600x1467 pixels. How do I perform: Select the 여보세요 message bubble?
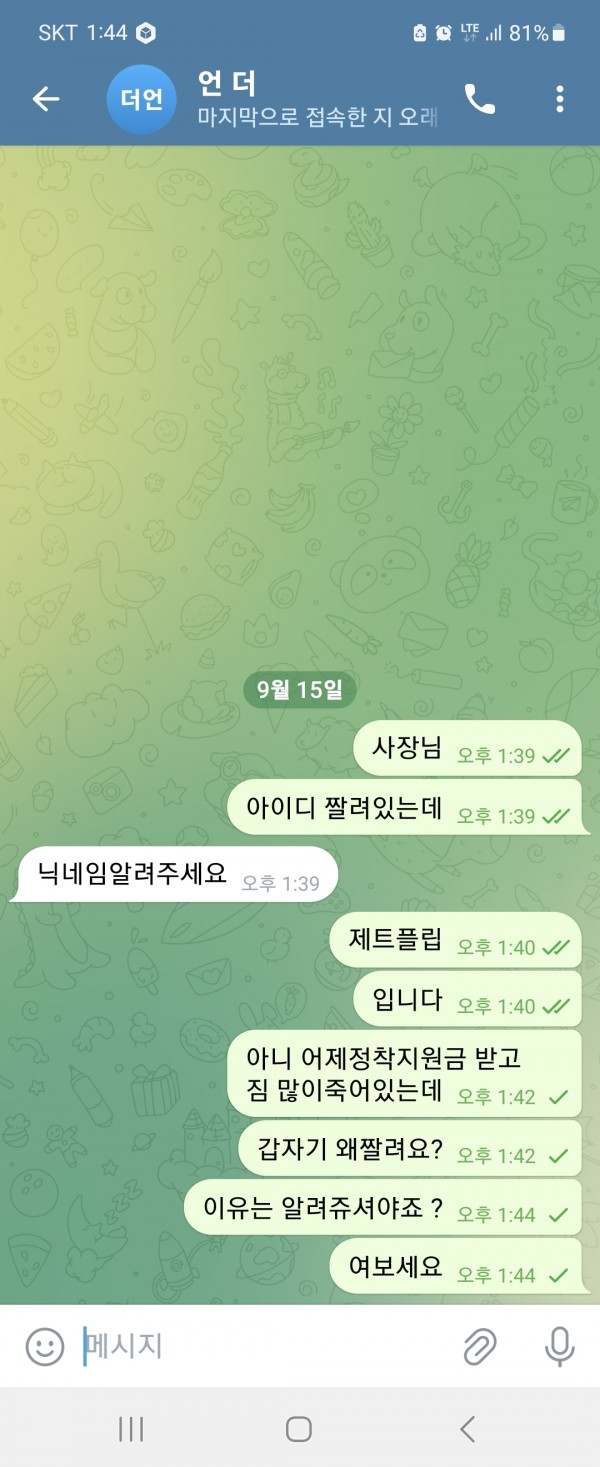(x=455, y=1268)
